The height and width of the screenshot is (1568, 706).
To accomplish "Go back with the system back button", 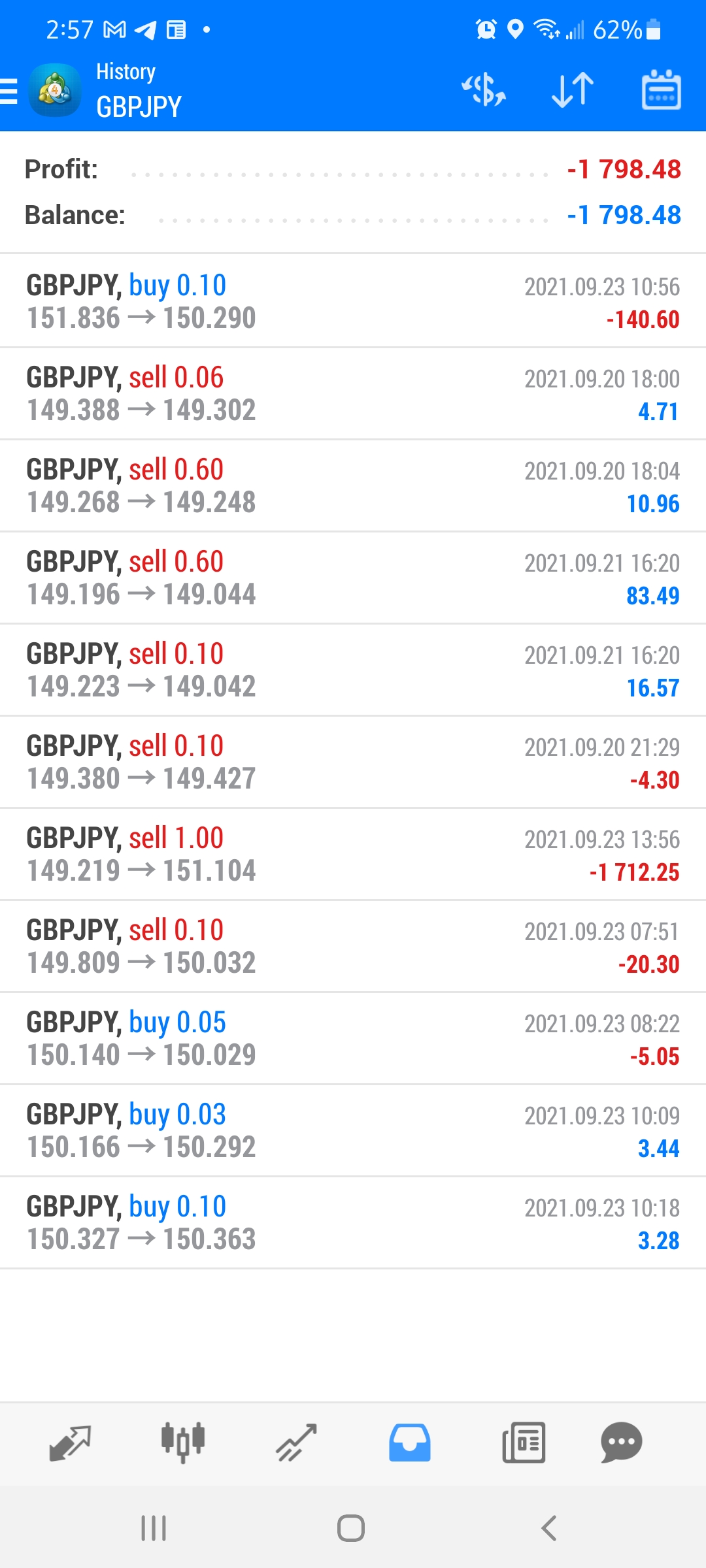I will pos(549,1528).
